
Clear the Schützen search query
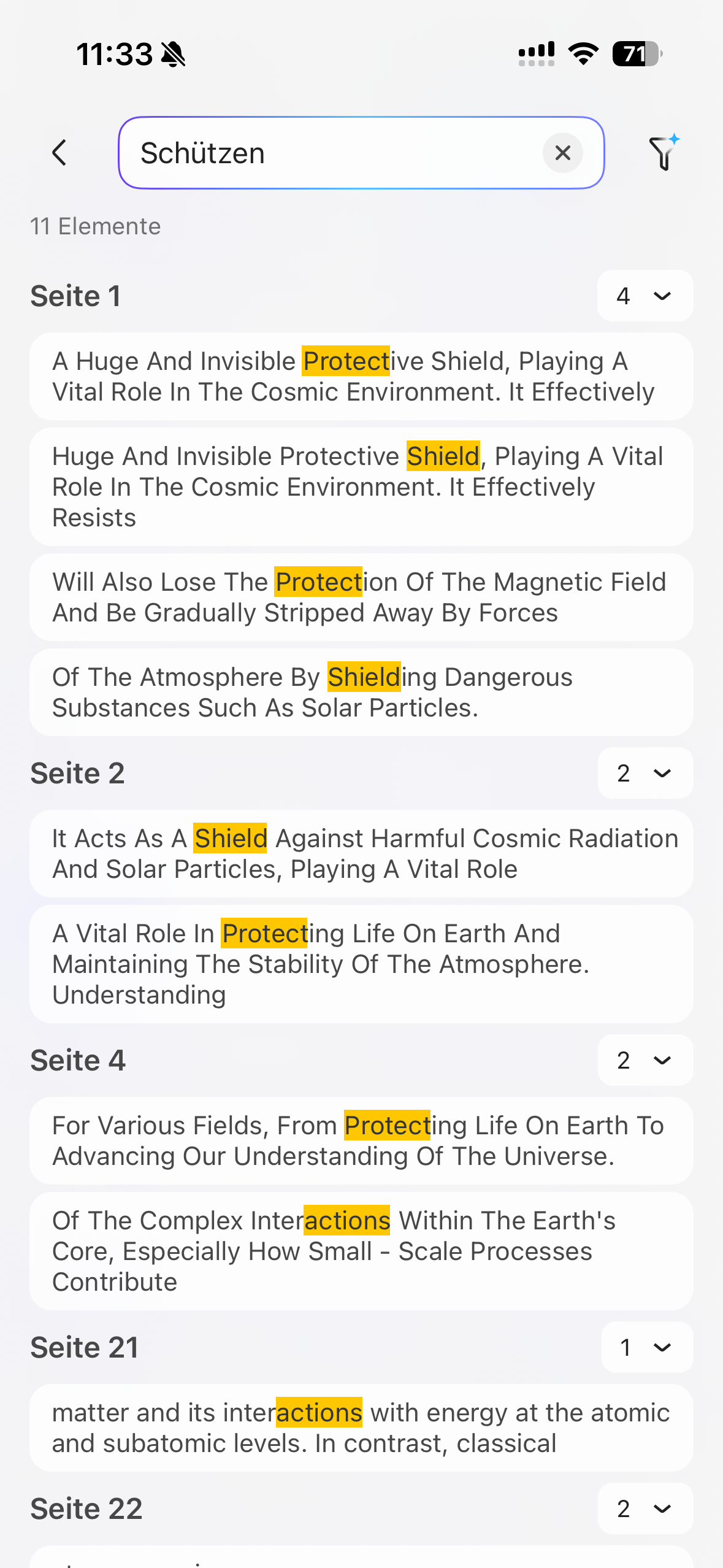pyautogui.click(x=562, y=153)
